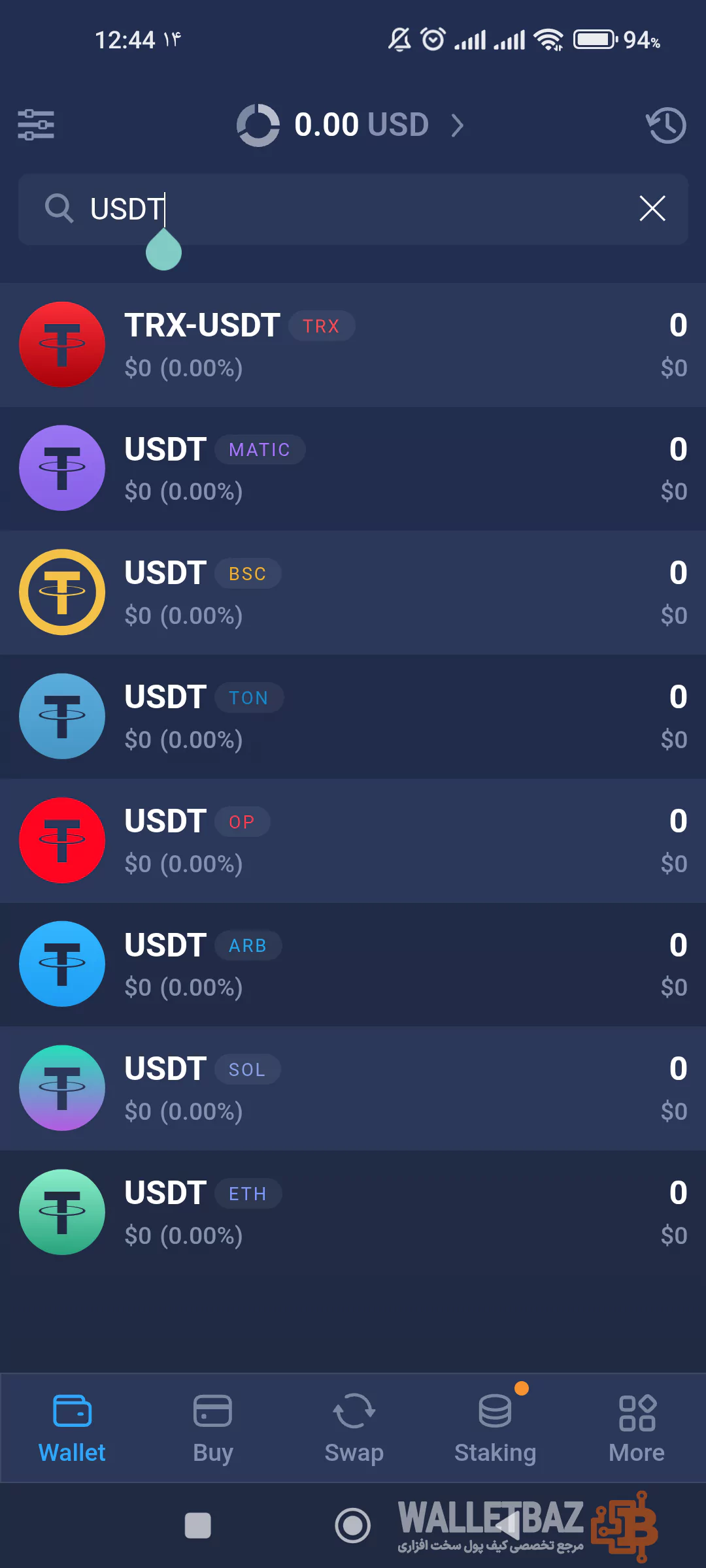This screenshot has height=1568, width=706.
Task: Show the More tab
Action: click(x=636, y=1428)
